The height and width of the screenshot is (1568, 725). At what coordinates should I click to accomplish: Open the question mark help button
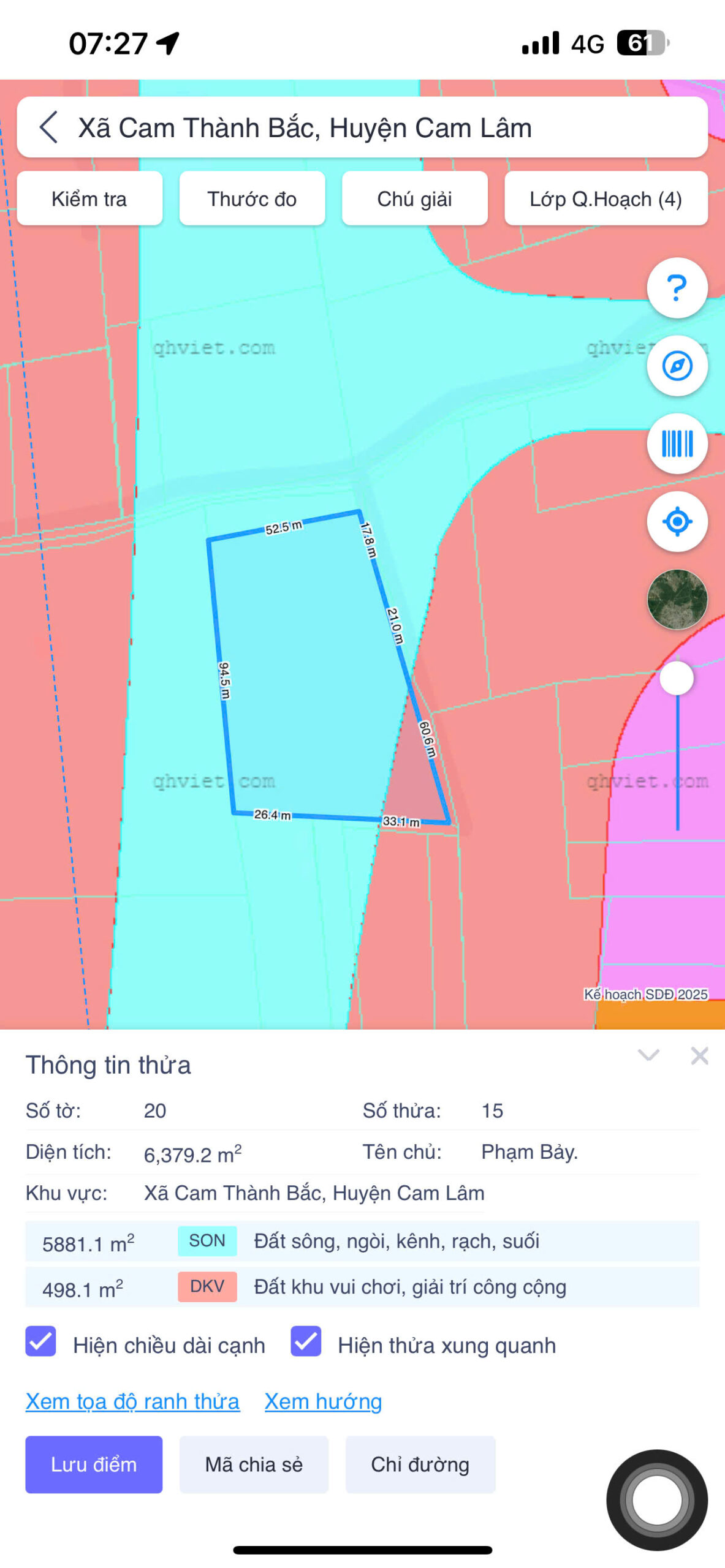pos(677,288)
